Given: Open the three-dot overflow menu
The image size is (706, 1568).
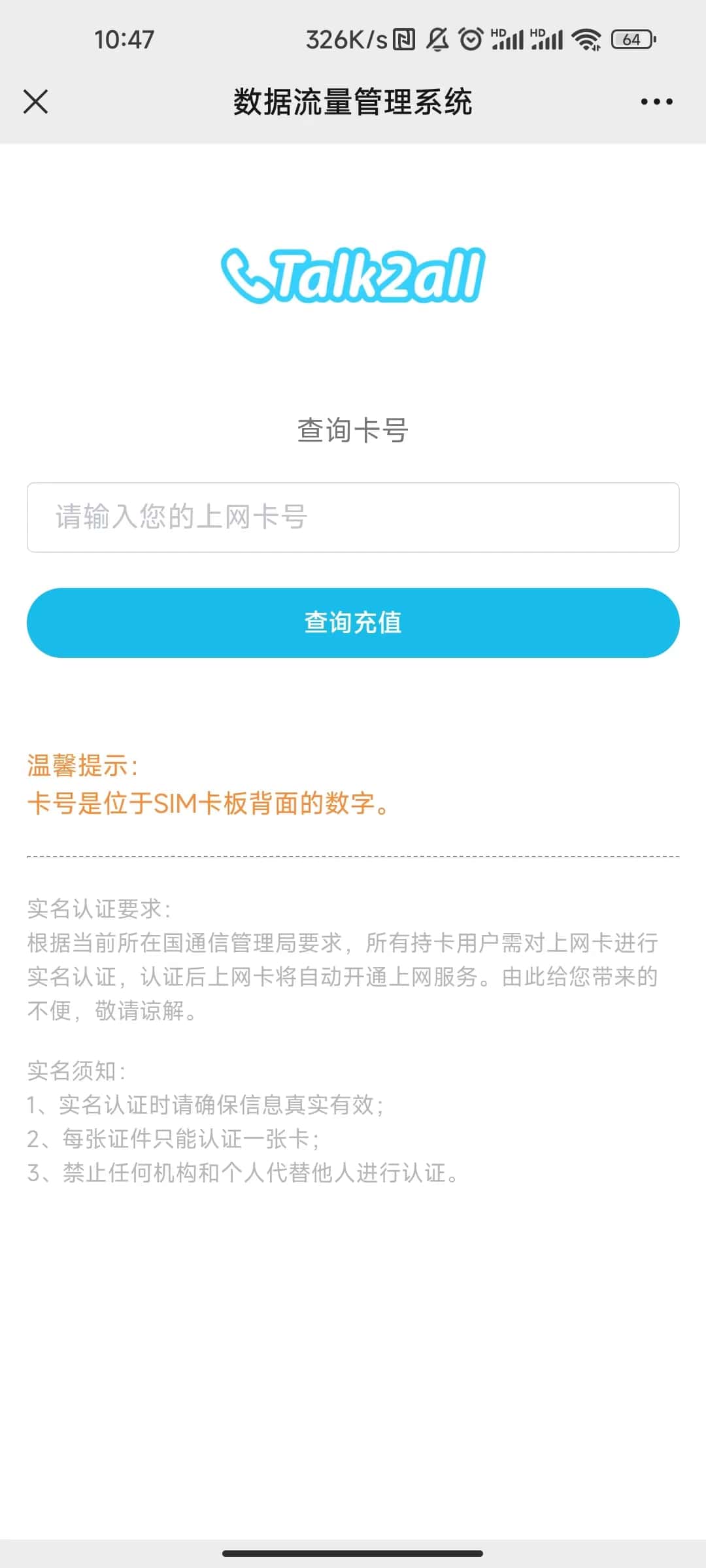Looking at the screenshot, I should (656, 102).
